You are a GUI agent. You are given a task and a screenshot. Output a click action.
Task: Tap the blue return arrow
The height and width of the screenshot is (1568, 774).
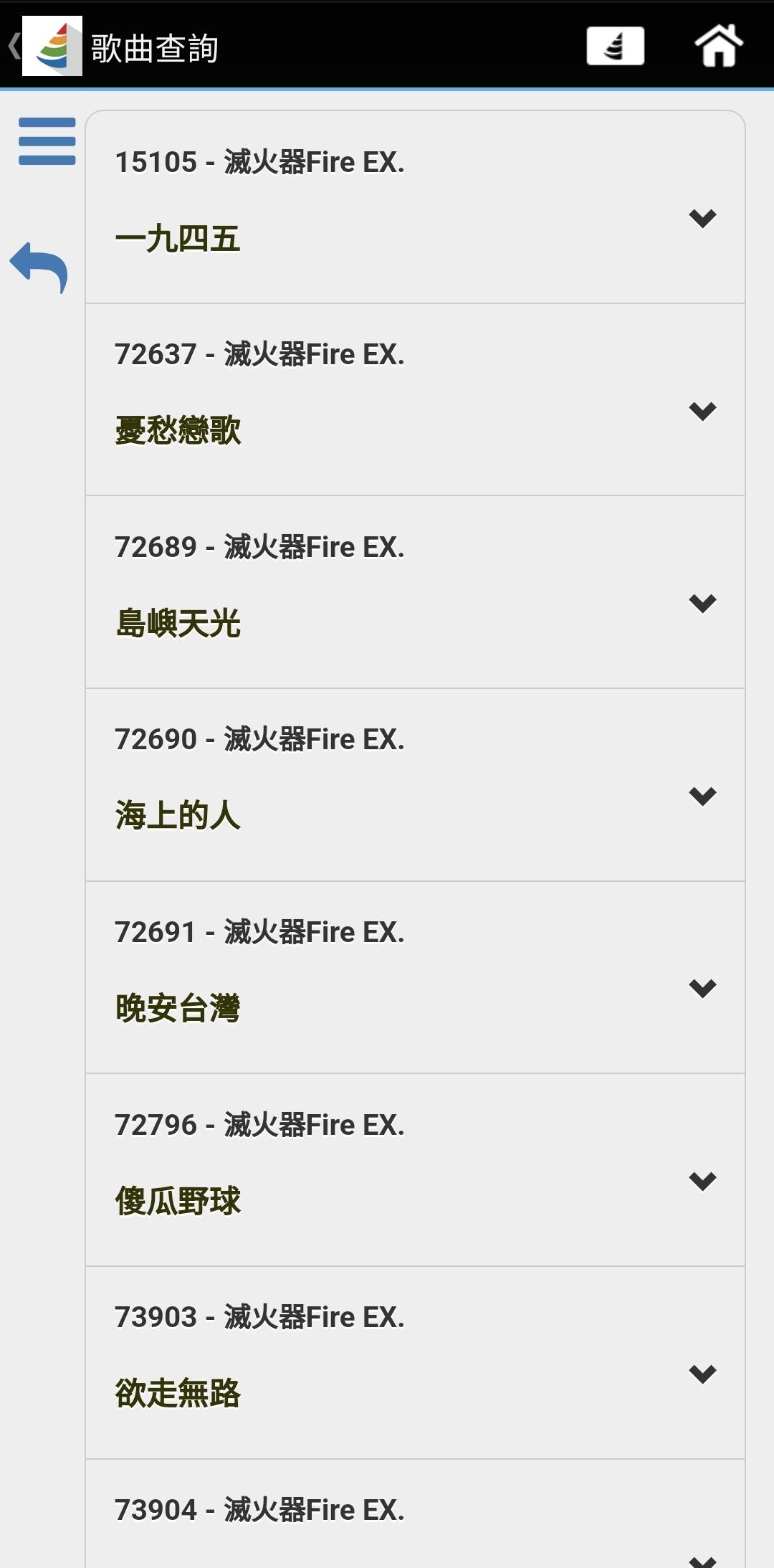coord(39,267)
